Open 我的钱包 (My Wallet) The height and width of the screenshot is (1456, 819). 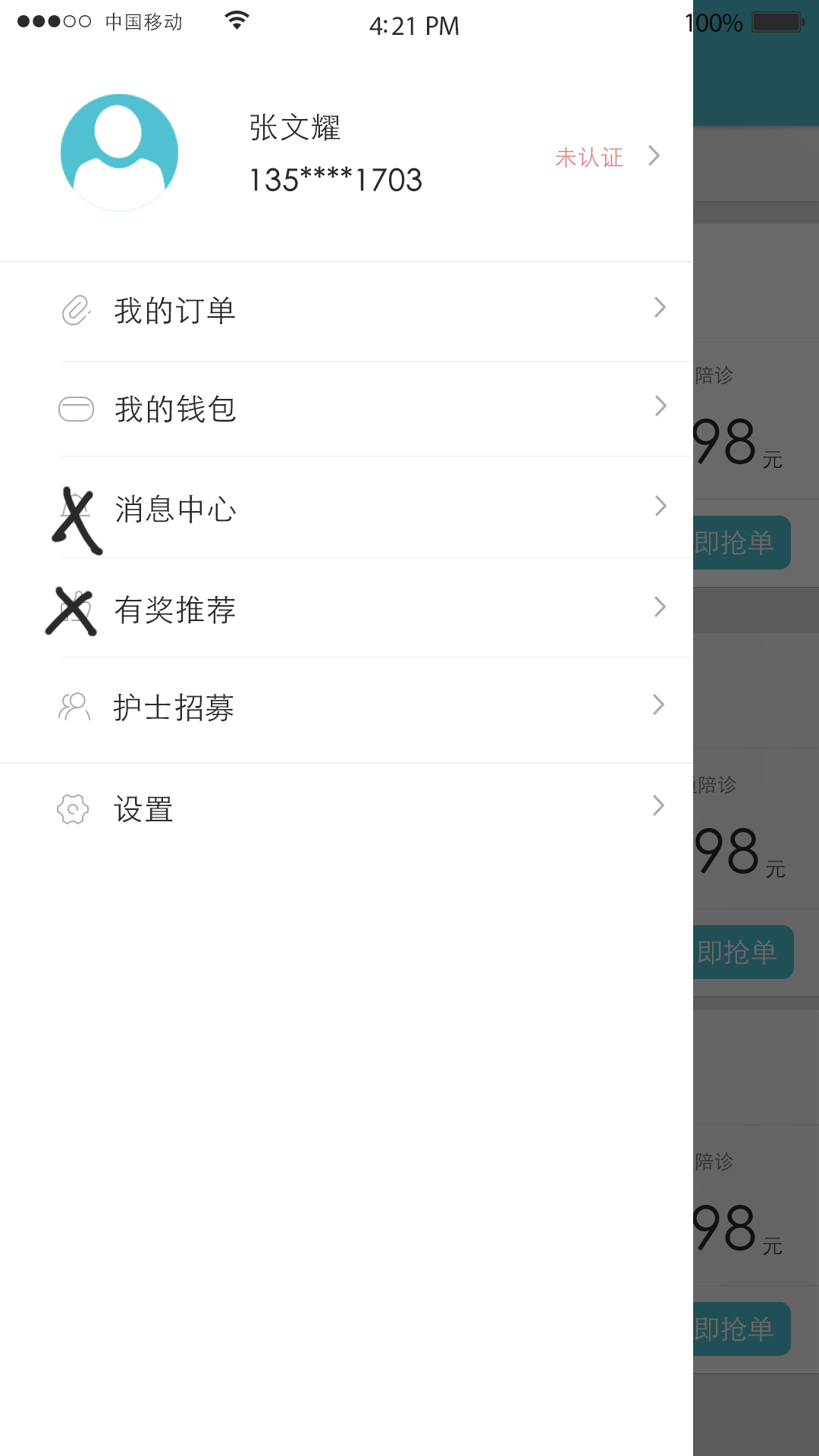pyautogui.click(x=175, y=409)
